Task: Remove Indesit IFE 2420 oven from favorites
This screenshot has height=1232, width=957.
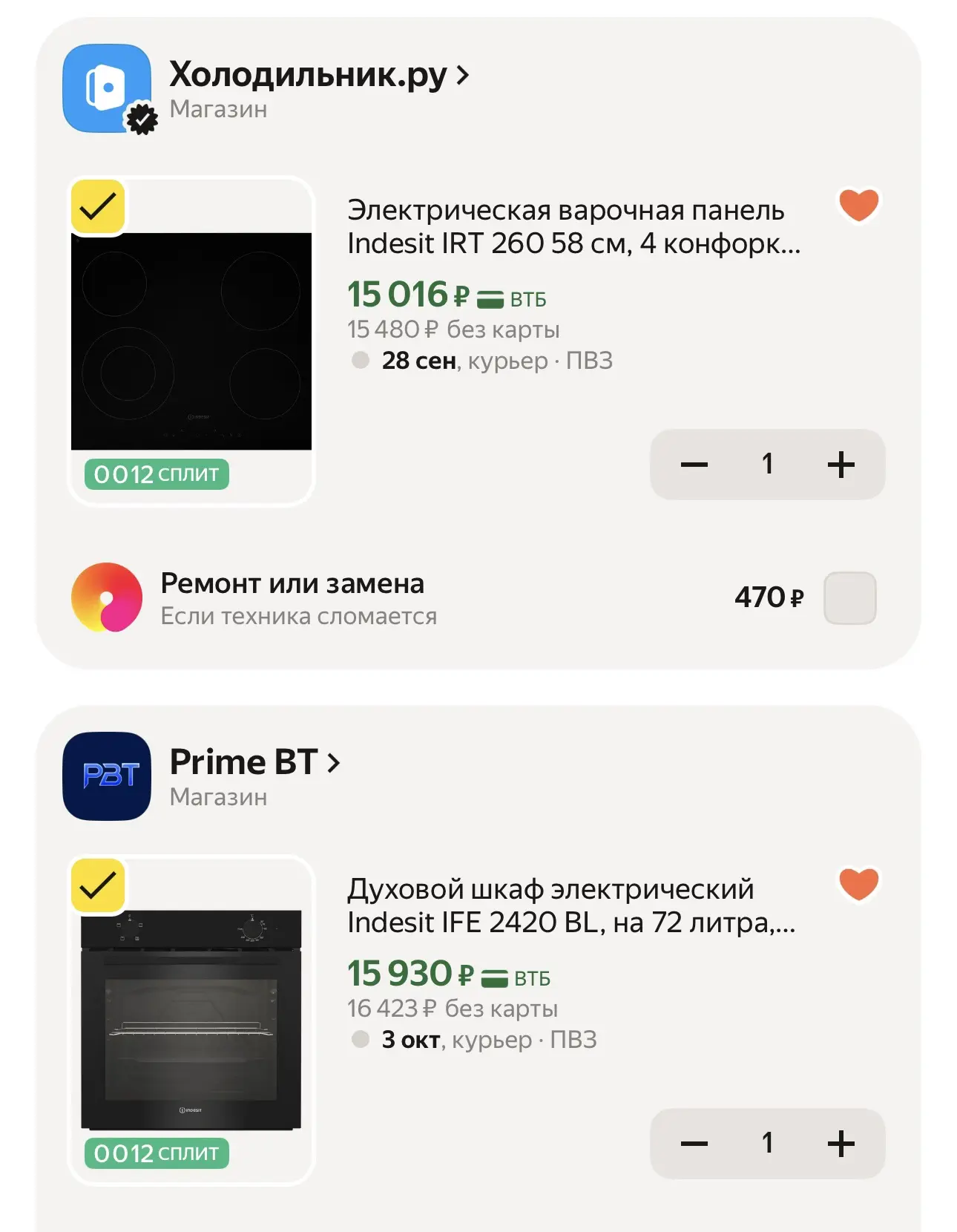Action: (x=859, y=884)
